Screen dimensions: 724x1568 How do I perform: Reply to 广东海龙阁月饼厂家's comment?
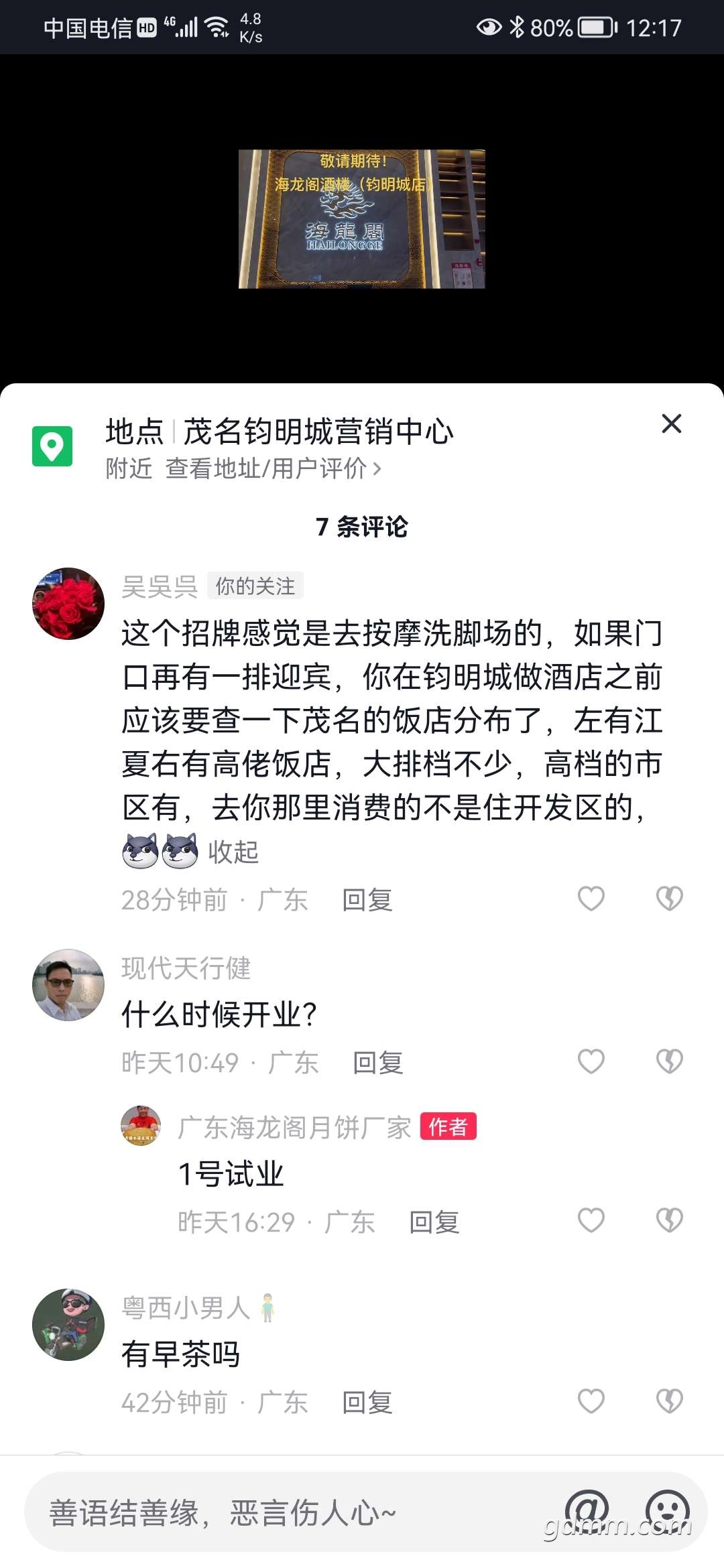434,1222
